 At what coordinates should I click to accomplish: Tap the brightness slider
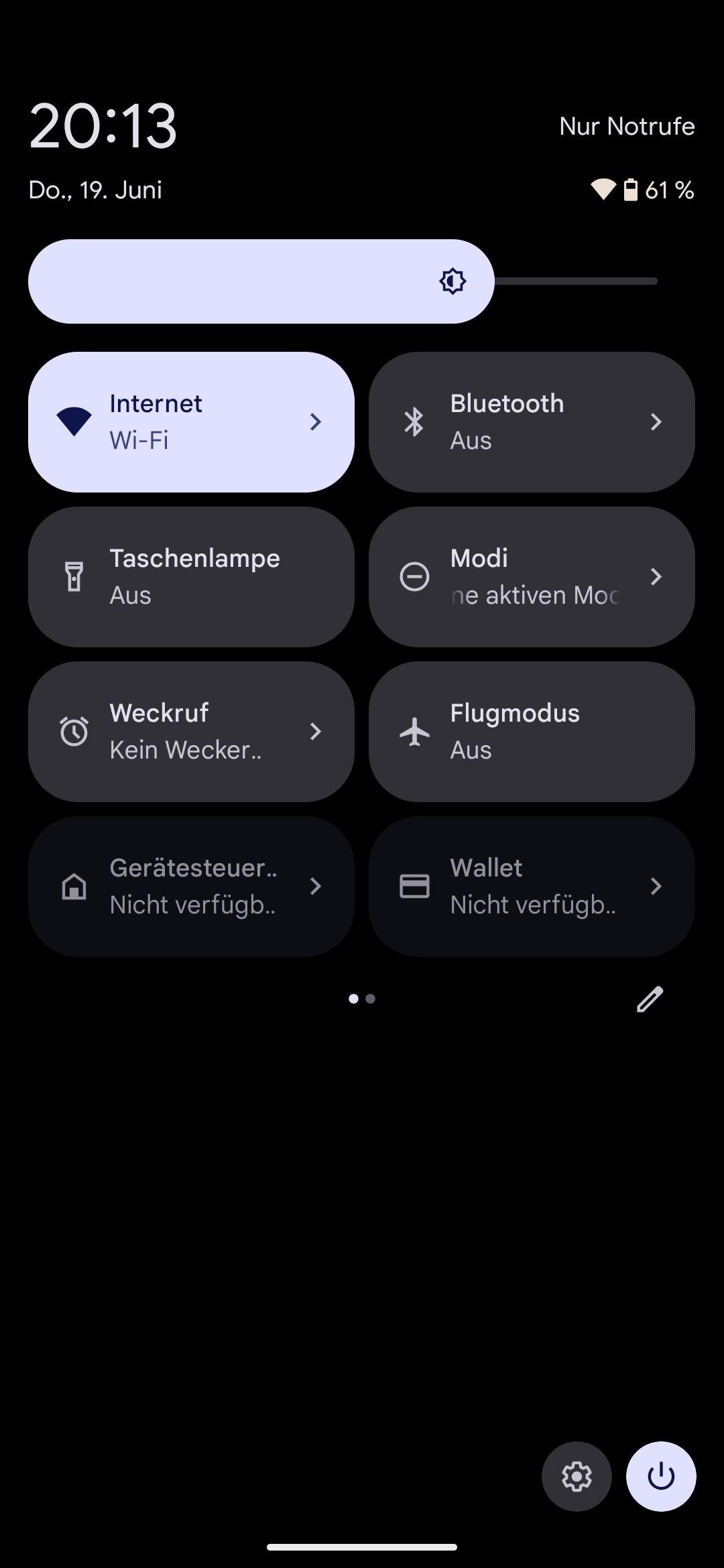pyautogui.click(x=343, y=281)
